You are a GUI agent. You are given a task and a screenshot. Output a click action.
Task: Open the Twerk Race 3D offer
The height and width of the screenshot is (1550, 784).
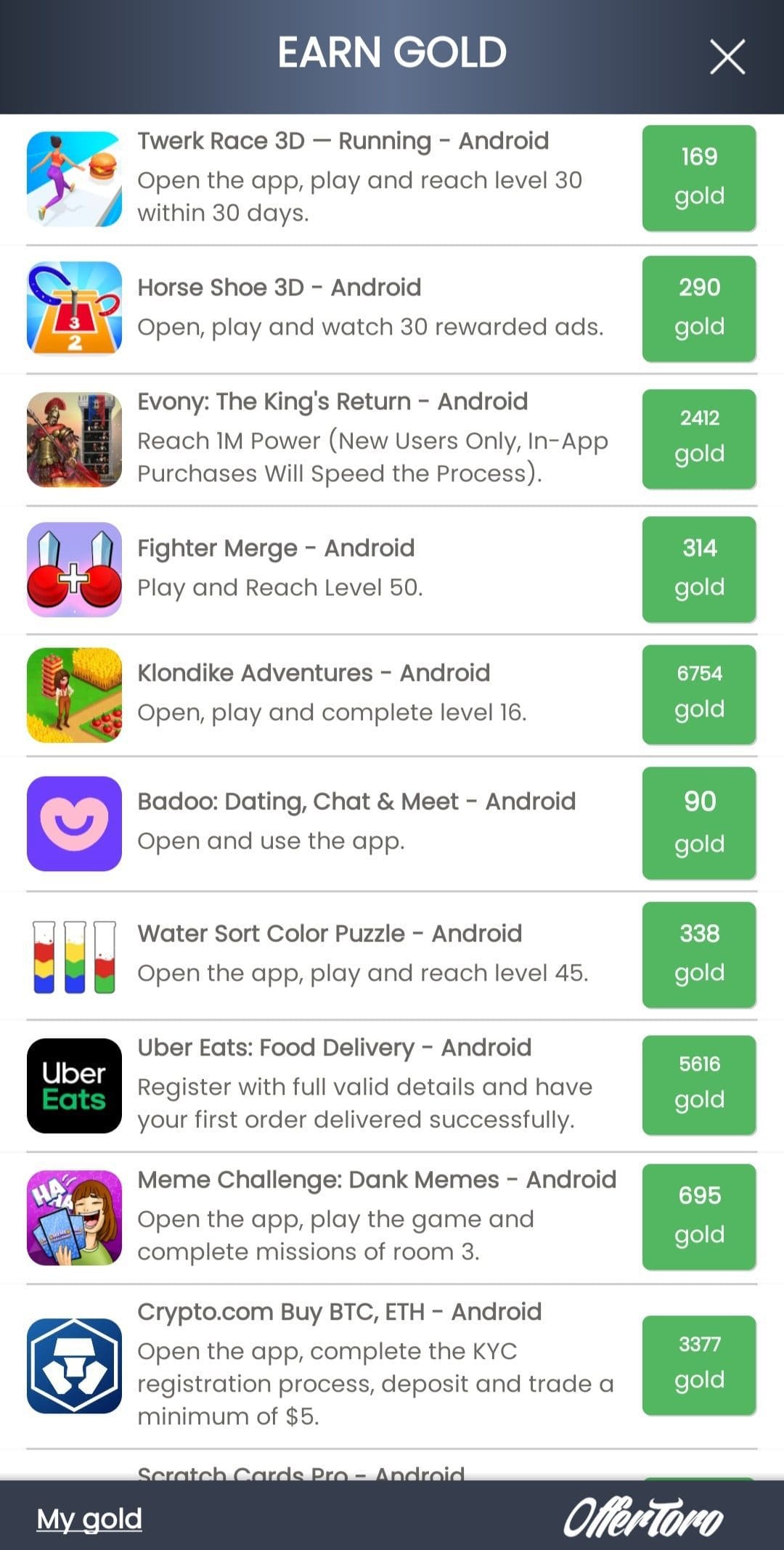[392, 179]
